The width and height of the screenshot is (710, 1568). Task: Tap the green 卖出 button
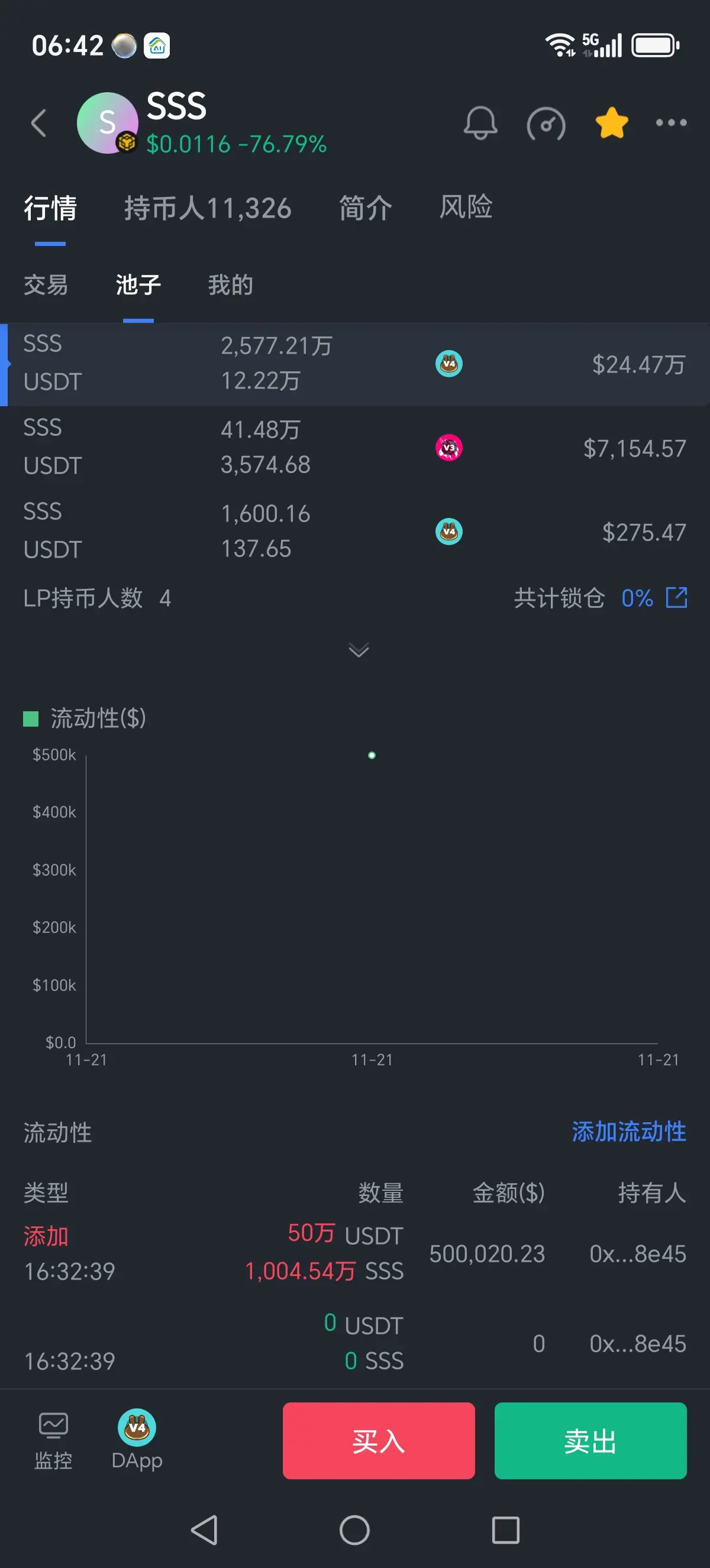[590, 1440]
